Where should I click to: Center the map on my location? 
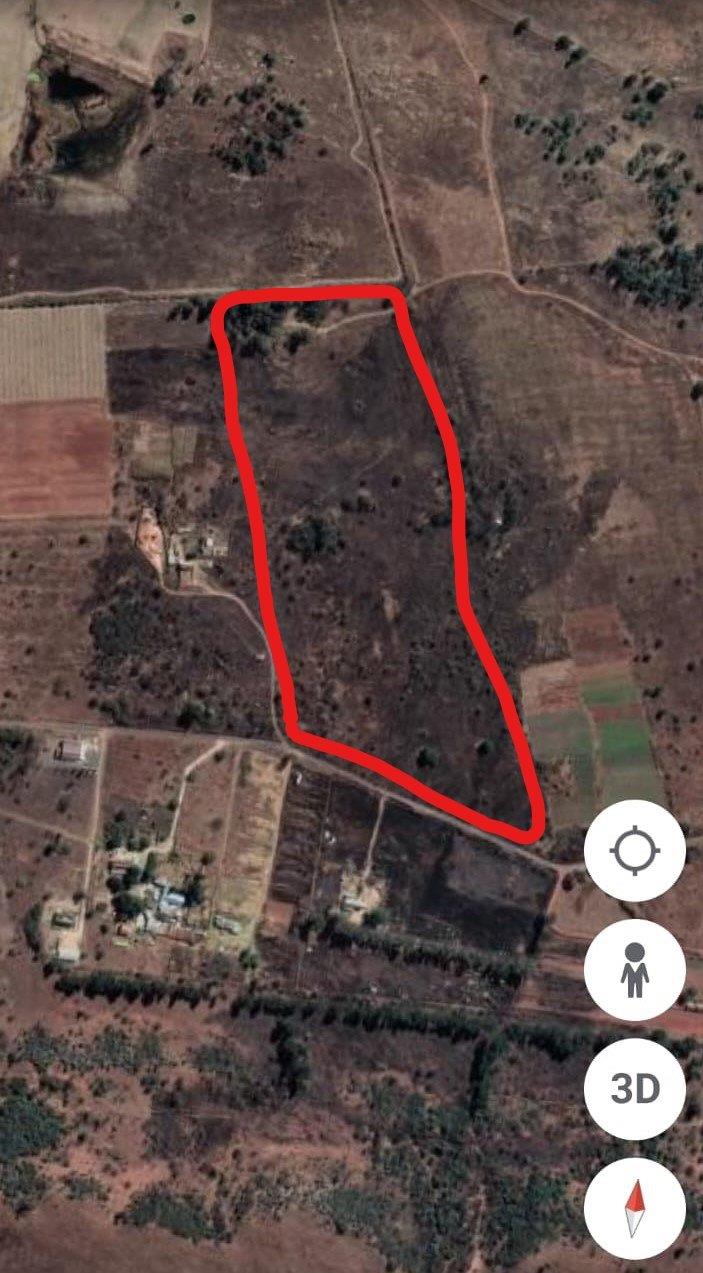click(635, 851)
